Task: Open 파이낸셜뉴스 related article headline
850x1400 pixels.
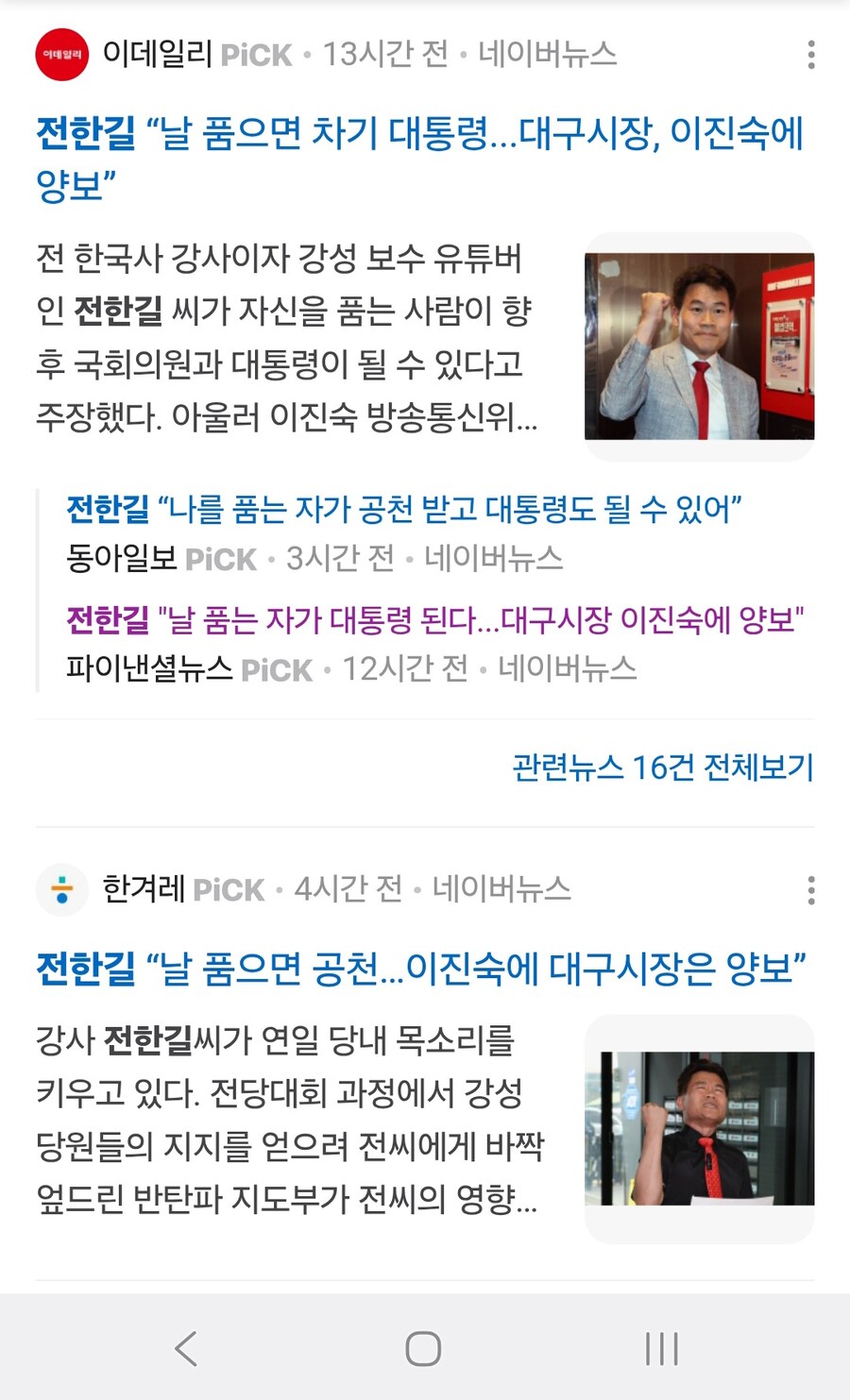Action: point(434,620)
